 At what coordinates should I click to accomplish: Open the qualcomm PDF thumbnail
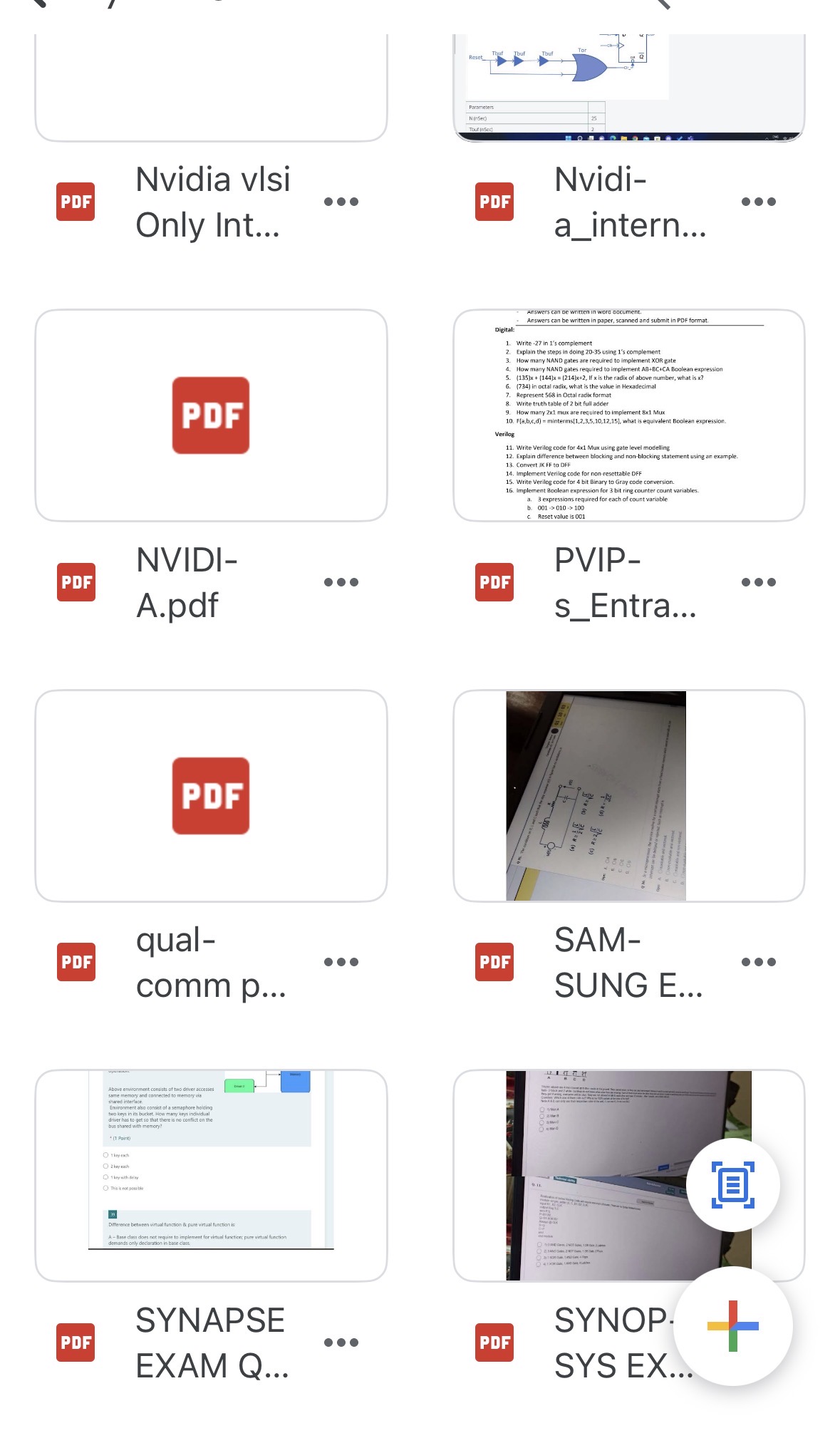[x=211, y=795]
